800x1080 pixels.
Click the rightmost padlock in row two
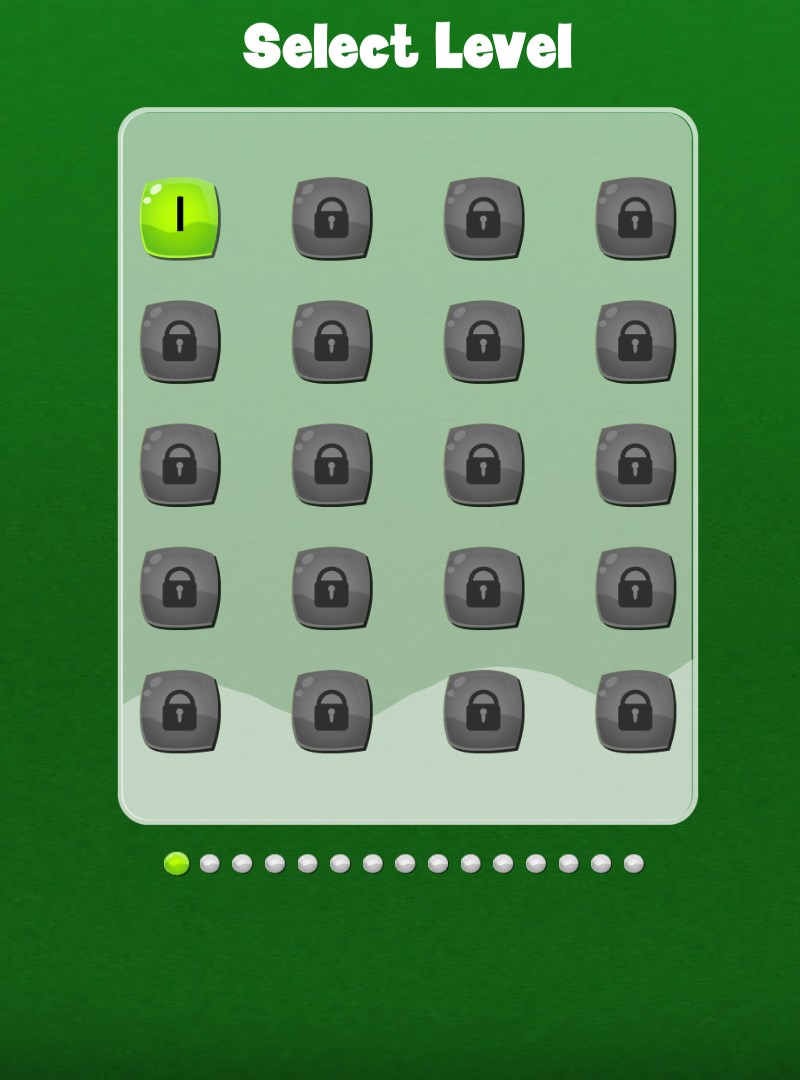click(x=636, y=344)
